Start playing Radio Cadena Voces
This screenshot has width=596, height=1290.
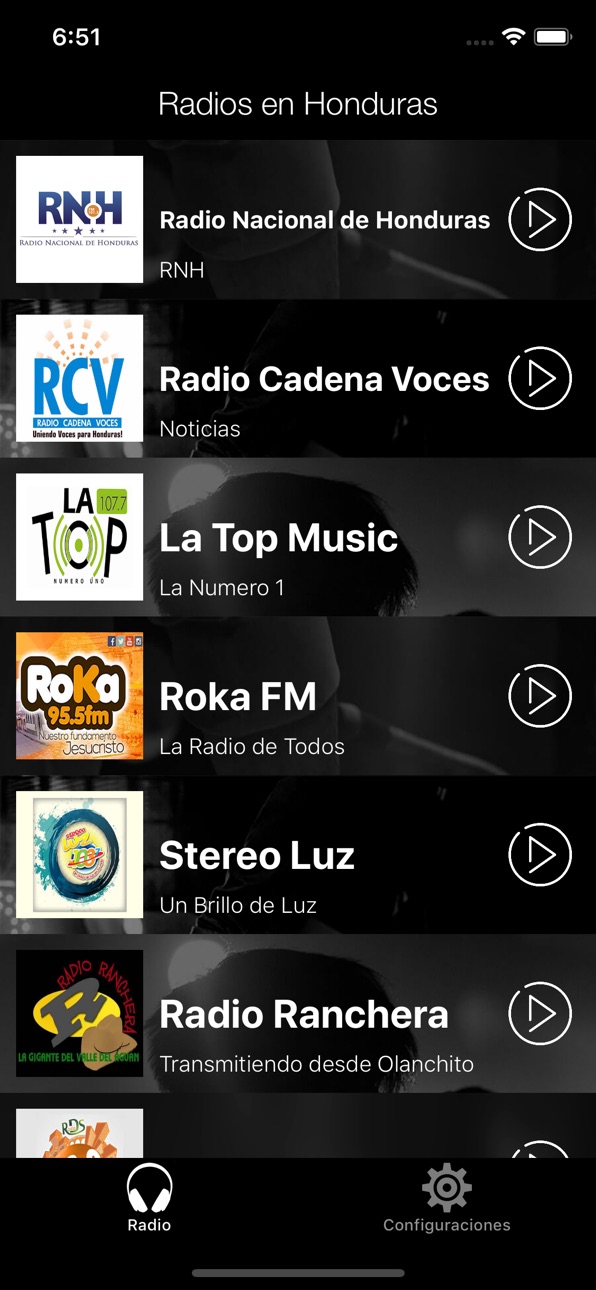[540, 378]
